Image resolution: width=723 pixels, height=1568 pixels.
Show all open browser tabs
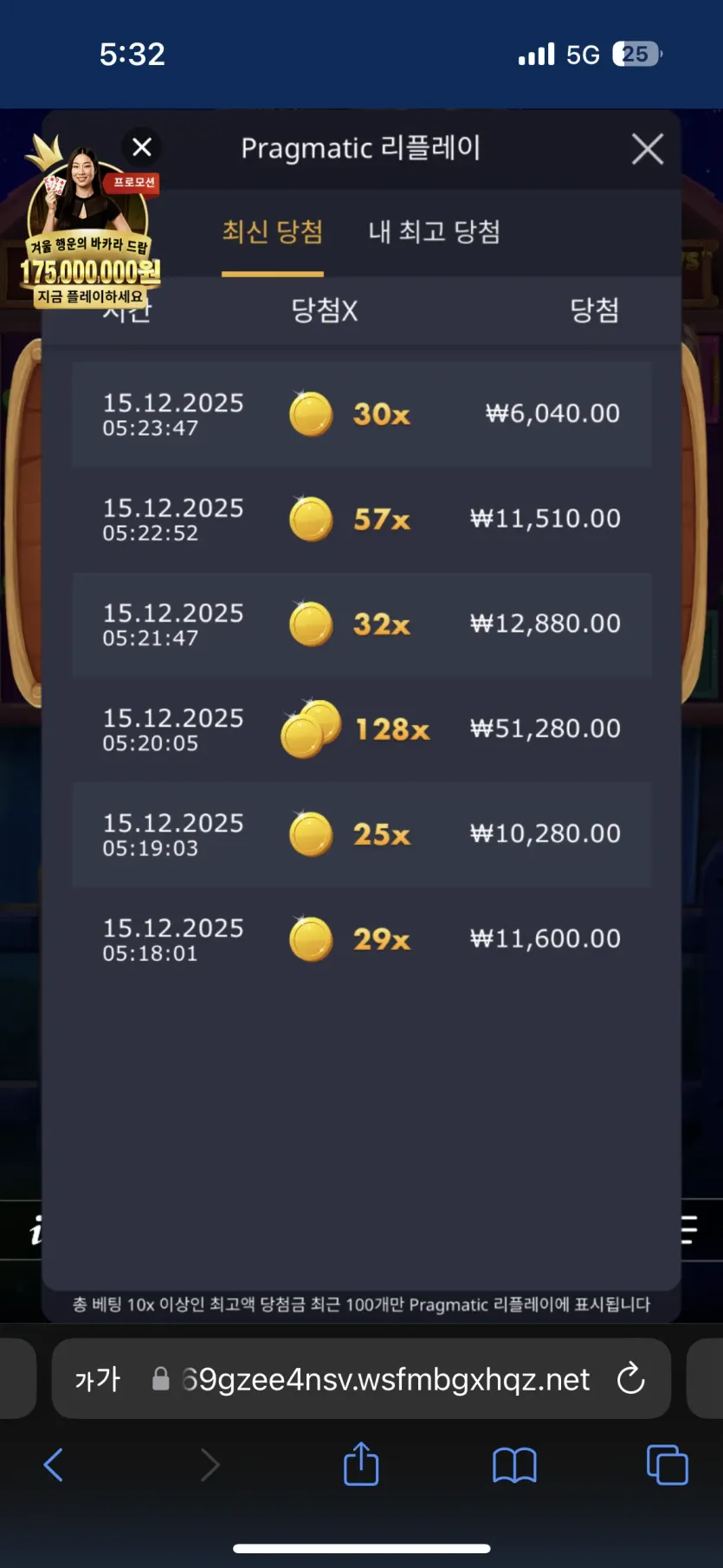[x=667, y=1465]
